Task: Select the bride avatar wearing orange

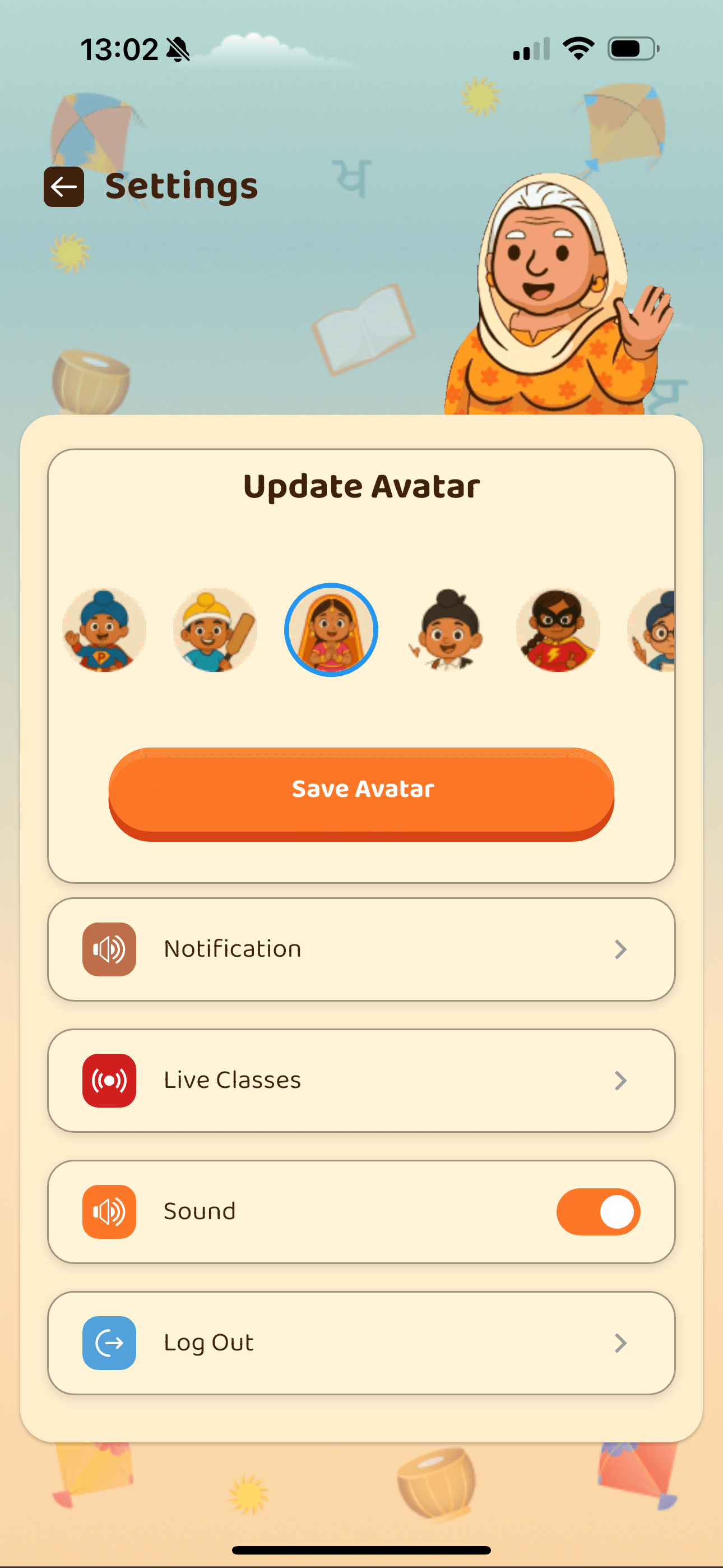Action: (x=331, y=630)
